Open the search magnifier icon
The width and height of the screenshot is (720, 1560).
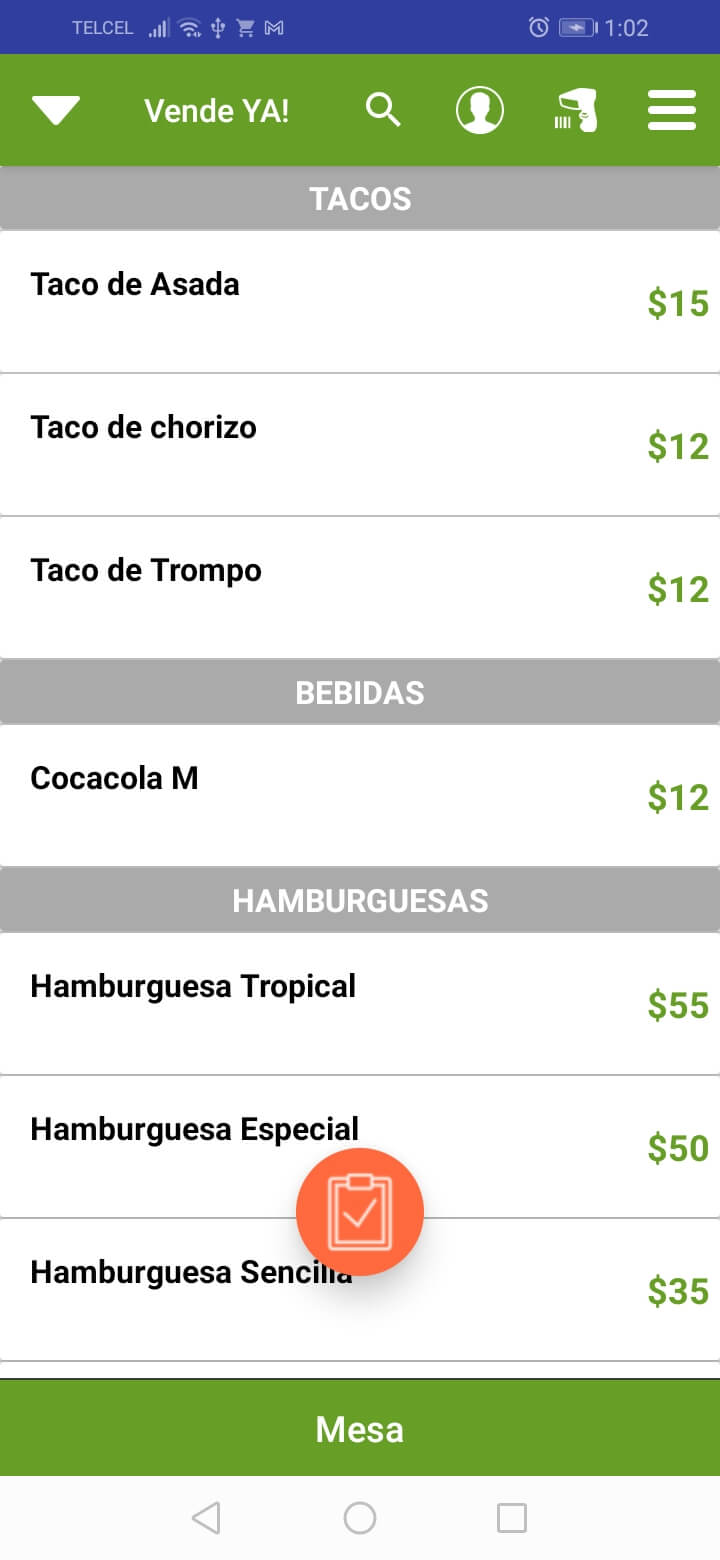(383, 110)
